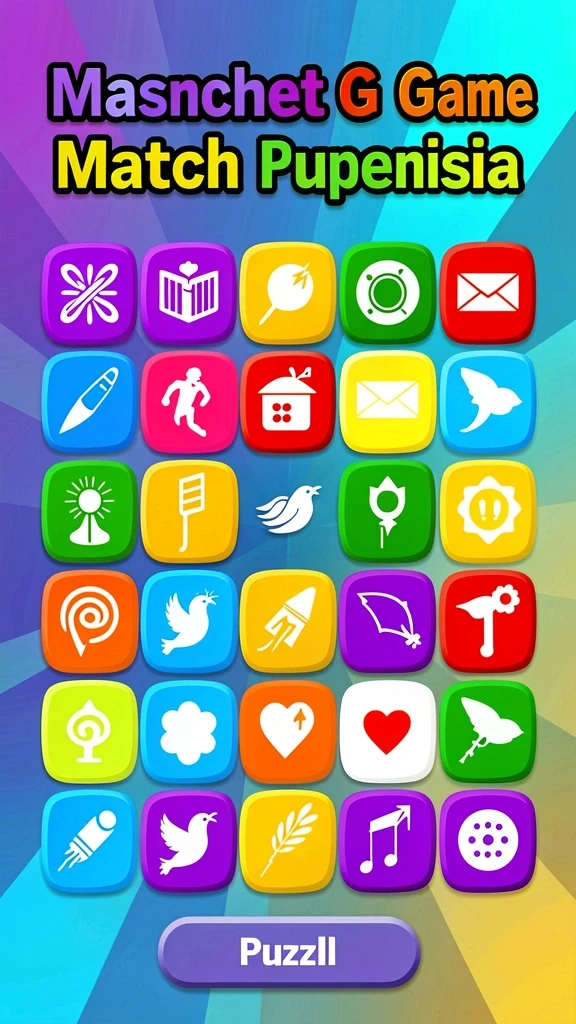Select the yellow sun badge tile
Image resolution: width=576 pixels, height=1024 pixels.
click(488, 511)
